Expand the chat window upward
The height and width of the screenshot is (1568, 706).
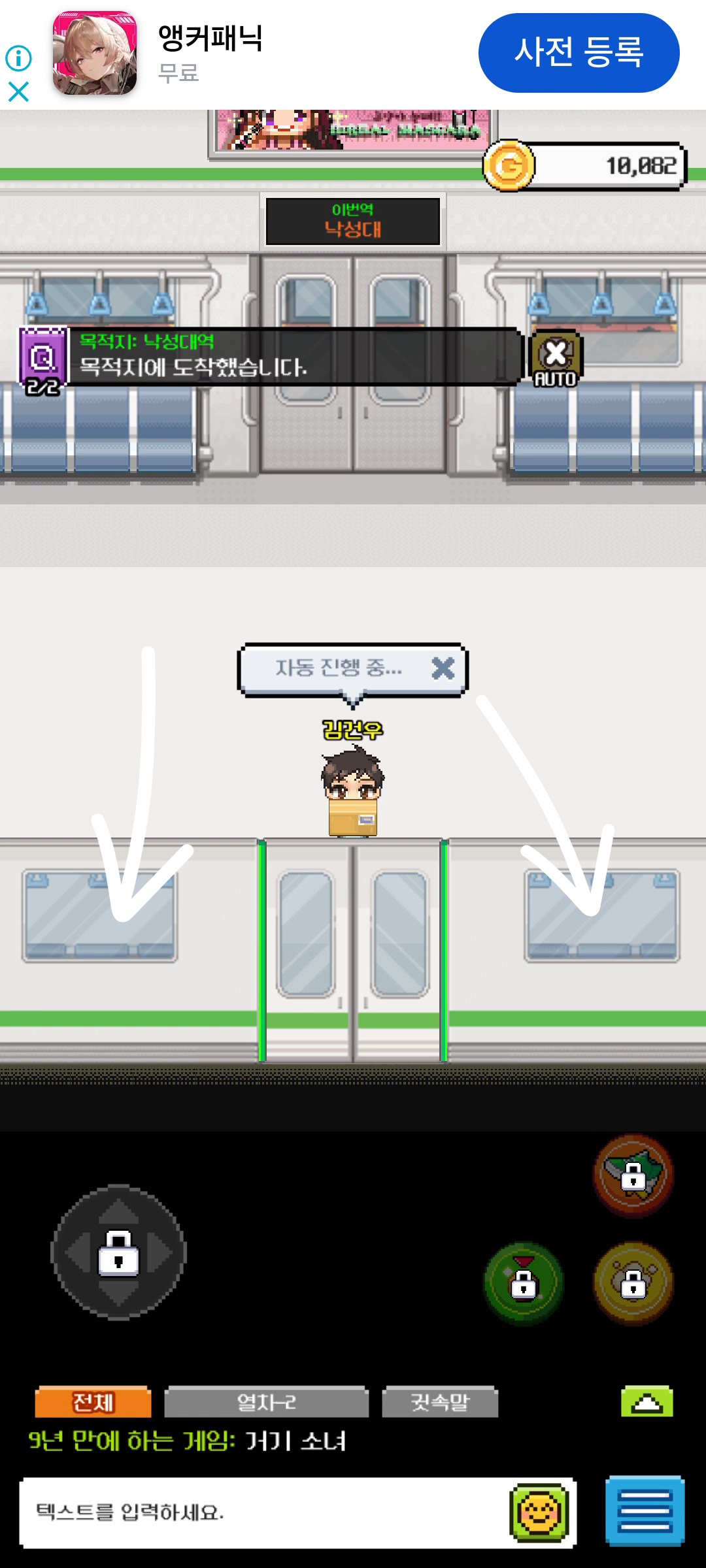647,1402
